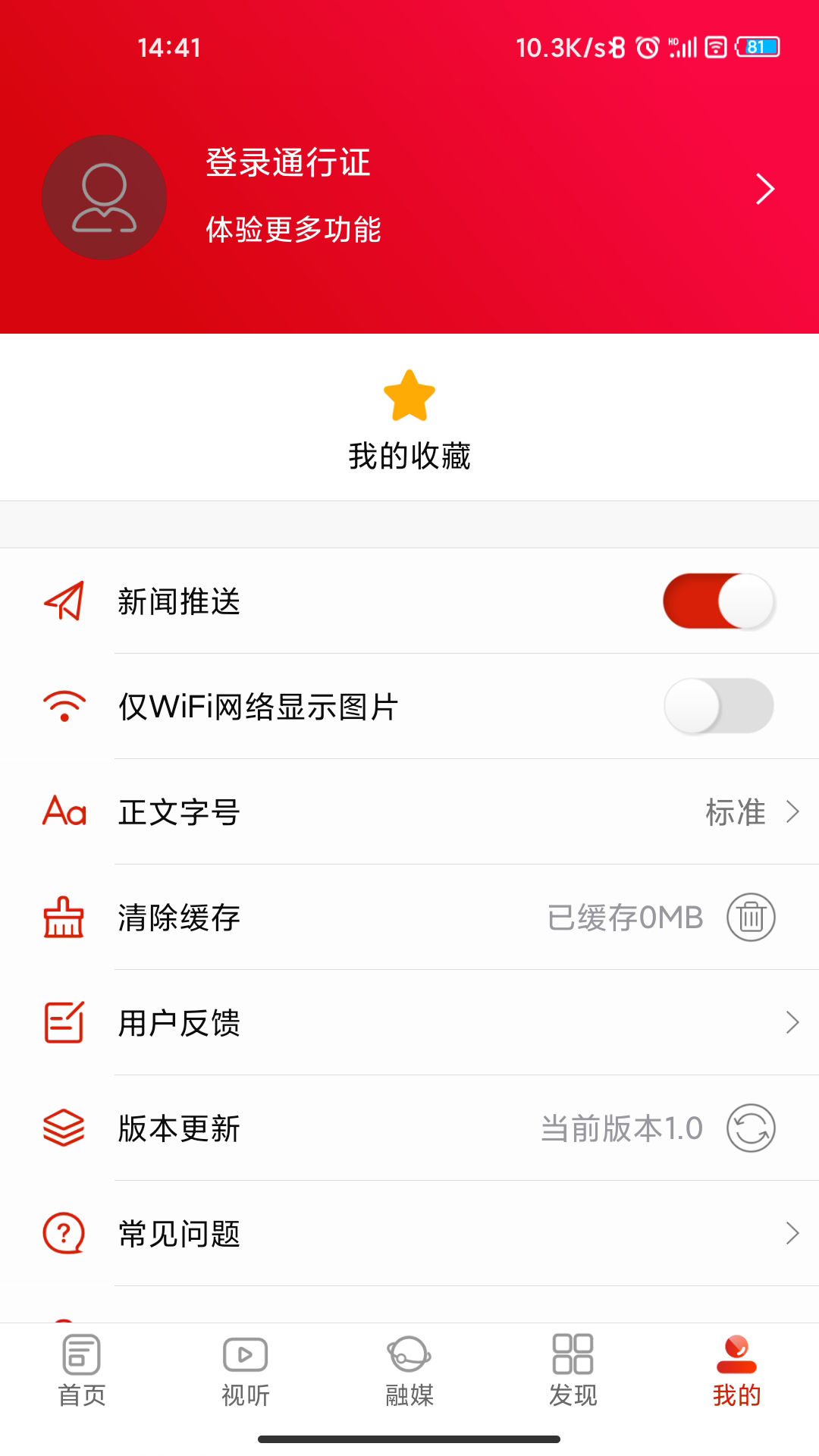Tap the yellow star above 我的收藏

409,394
